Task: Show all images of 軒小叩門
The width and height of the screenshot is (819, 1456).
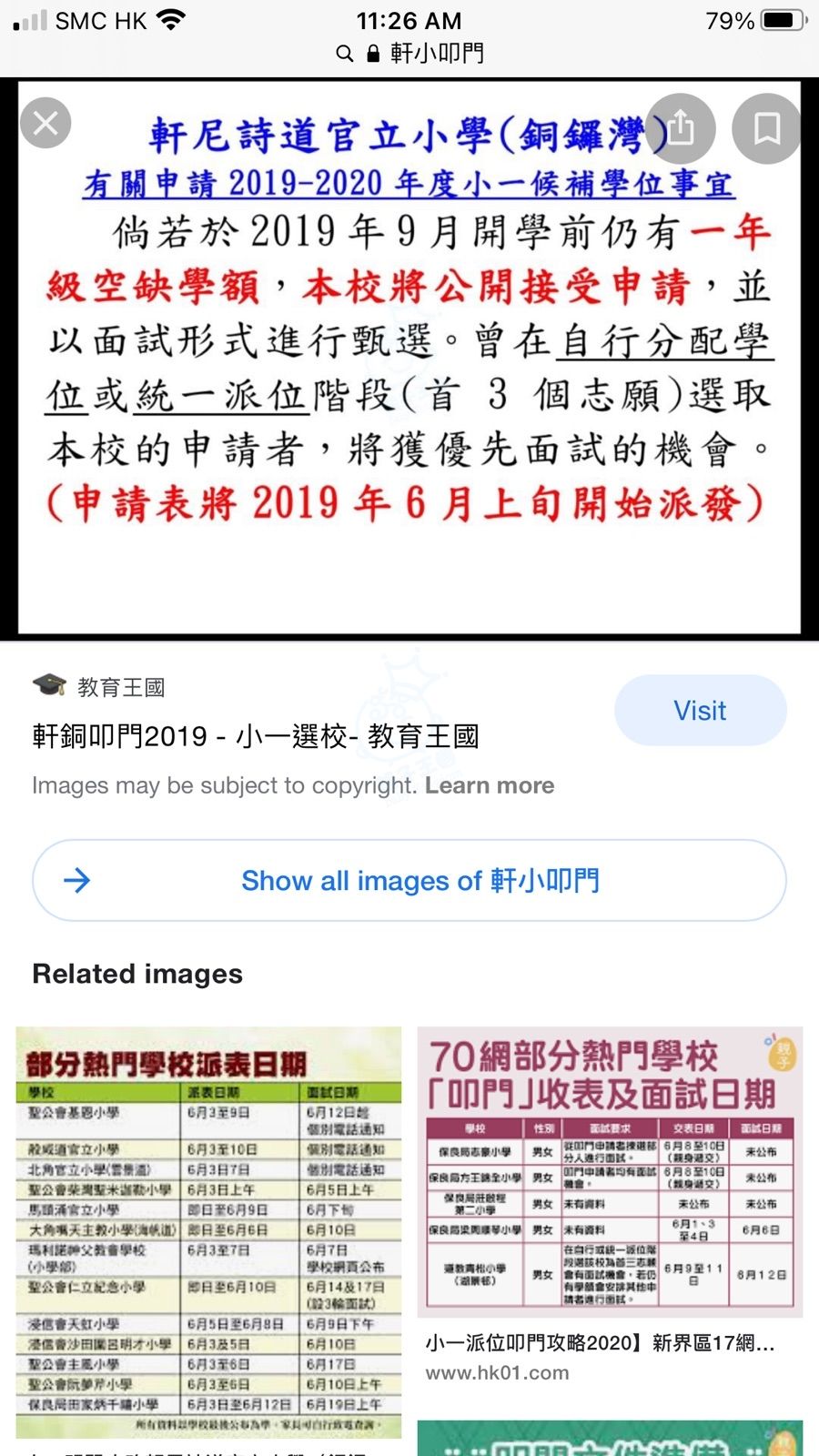Action: 409,880
